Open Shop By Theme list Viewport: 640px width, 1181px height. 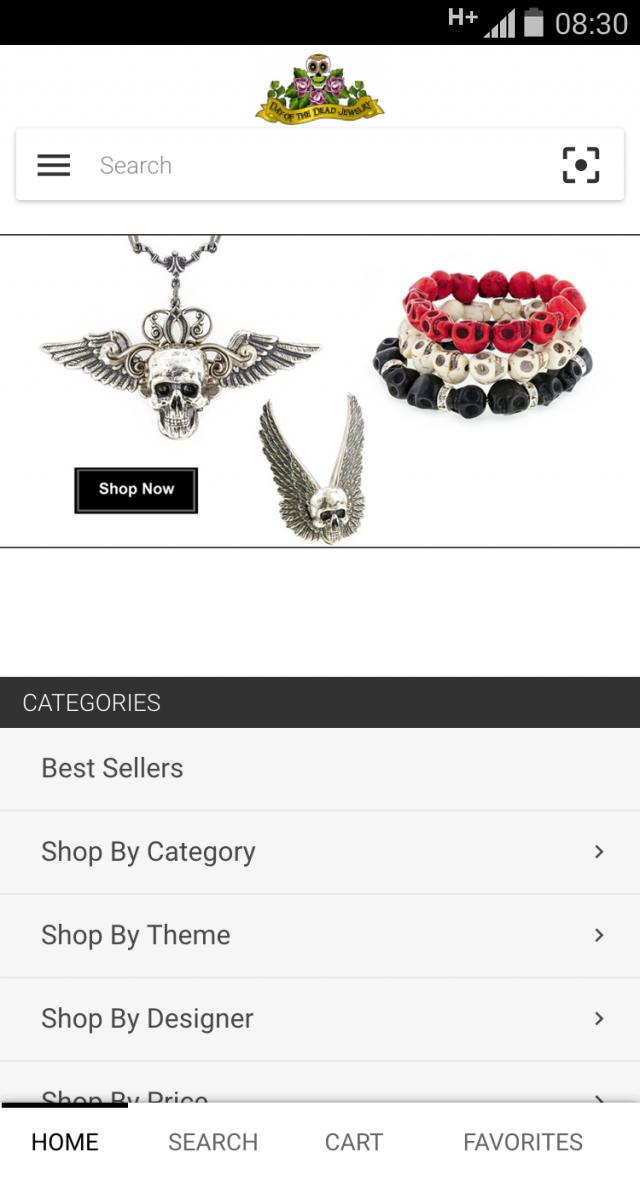pos(320,935)
